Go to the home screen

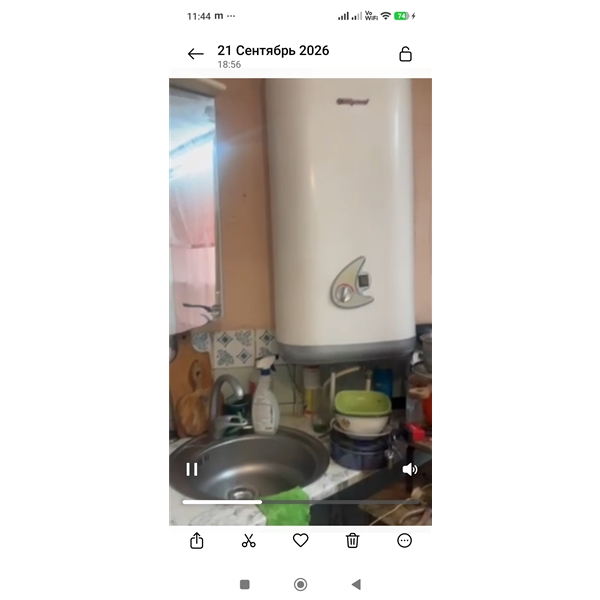[300, 584]
